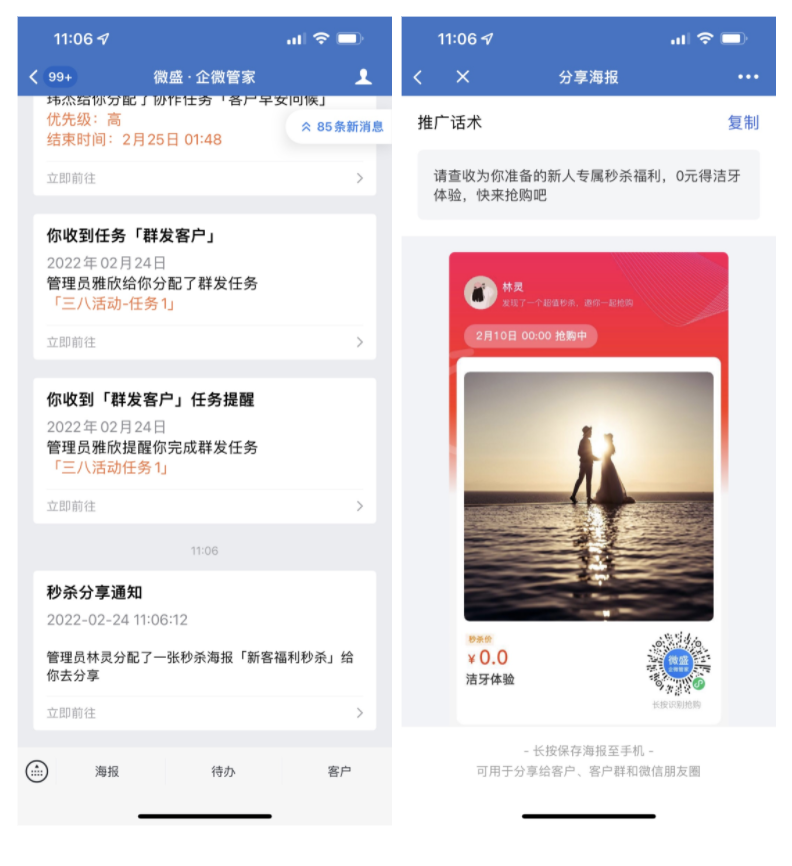Open the 待办 menu

click(223, 772)
